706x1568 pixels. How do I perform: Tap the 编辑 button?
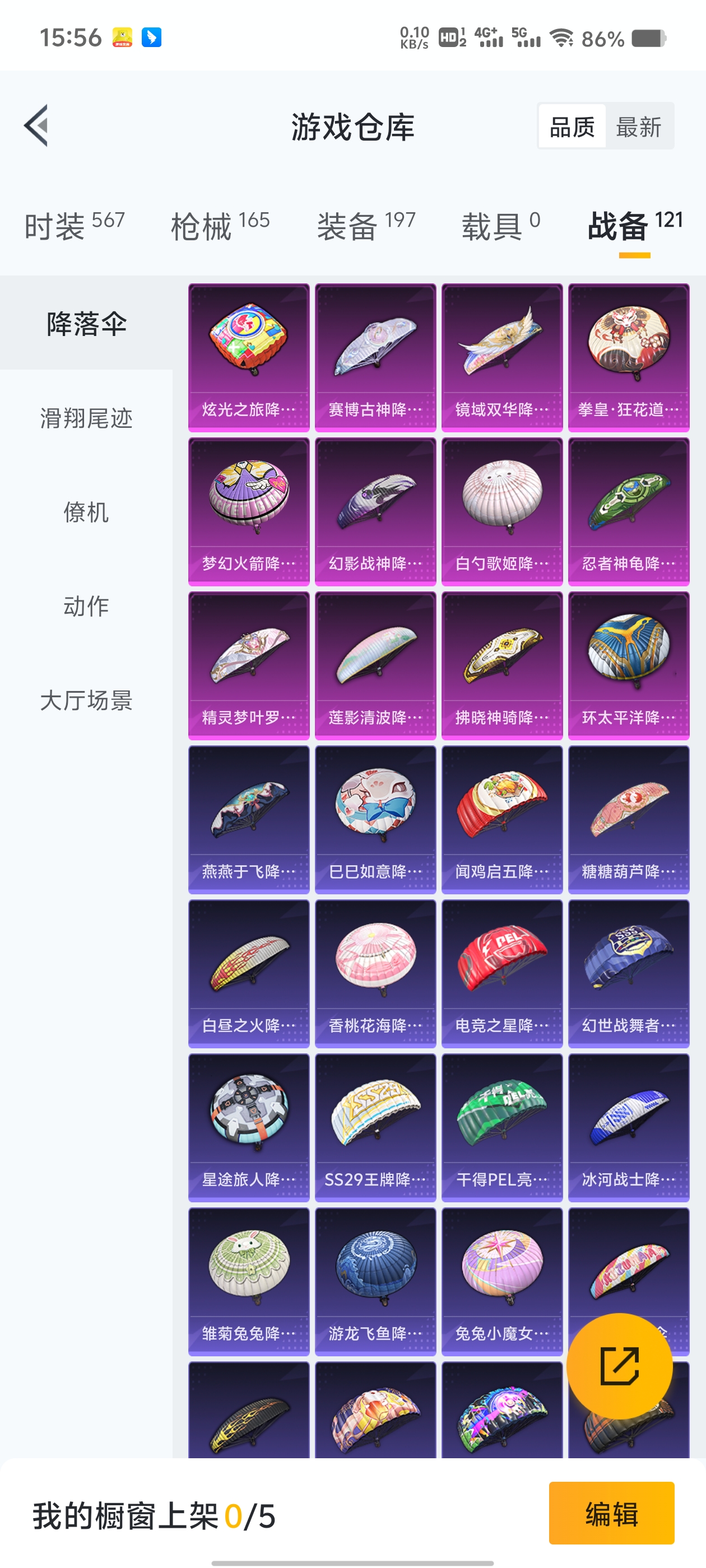611,1513
